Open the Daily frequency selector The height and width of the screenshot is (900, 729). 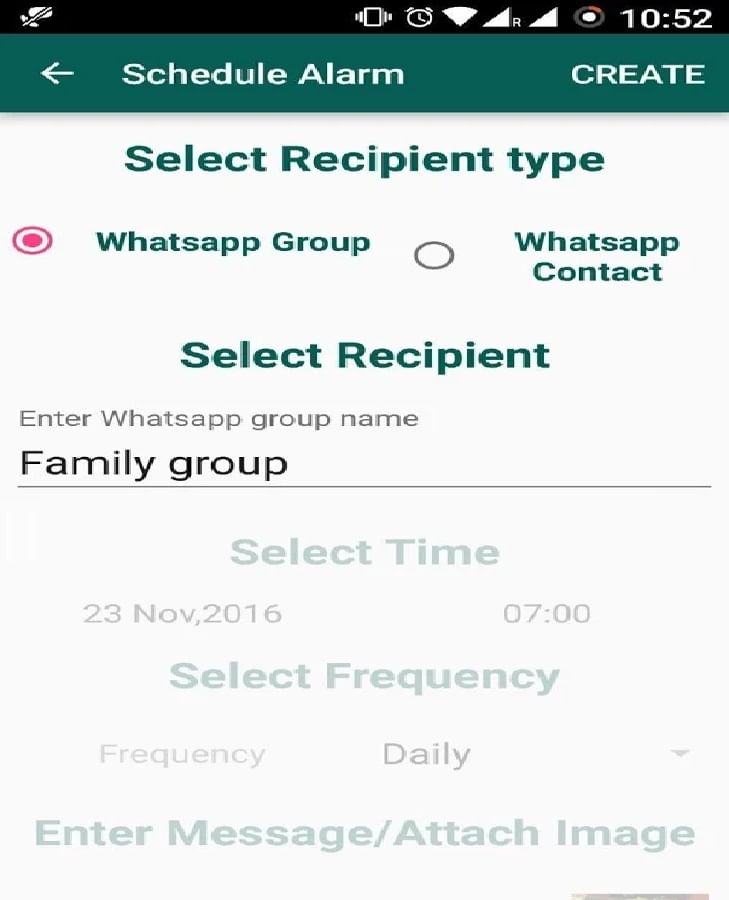pos(426,754)
